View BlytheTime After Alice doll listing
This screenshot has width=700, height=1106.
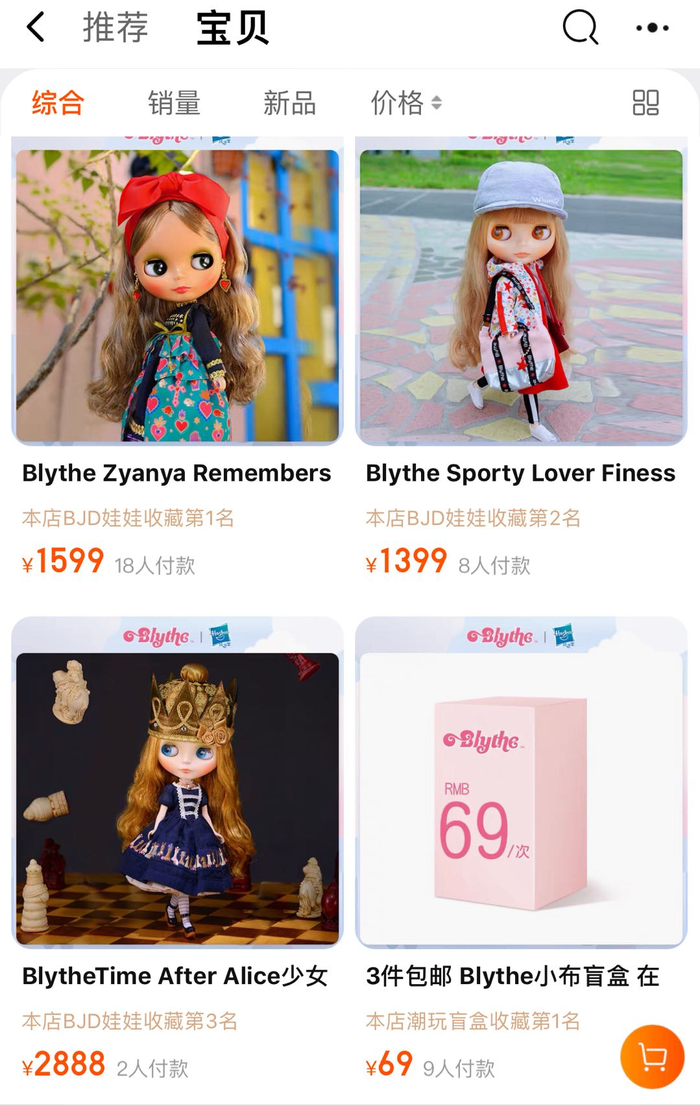tap(178, 798)
